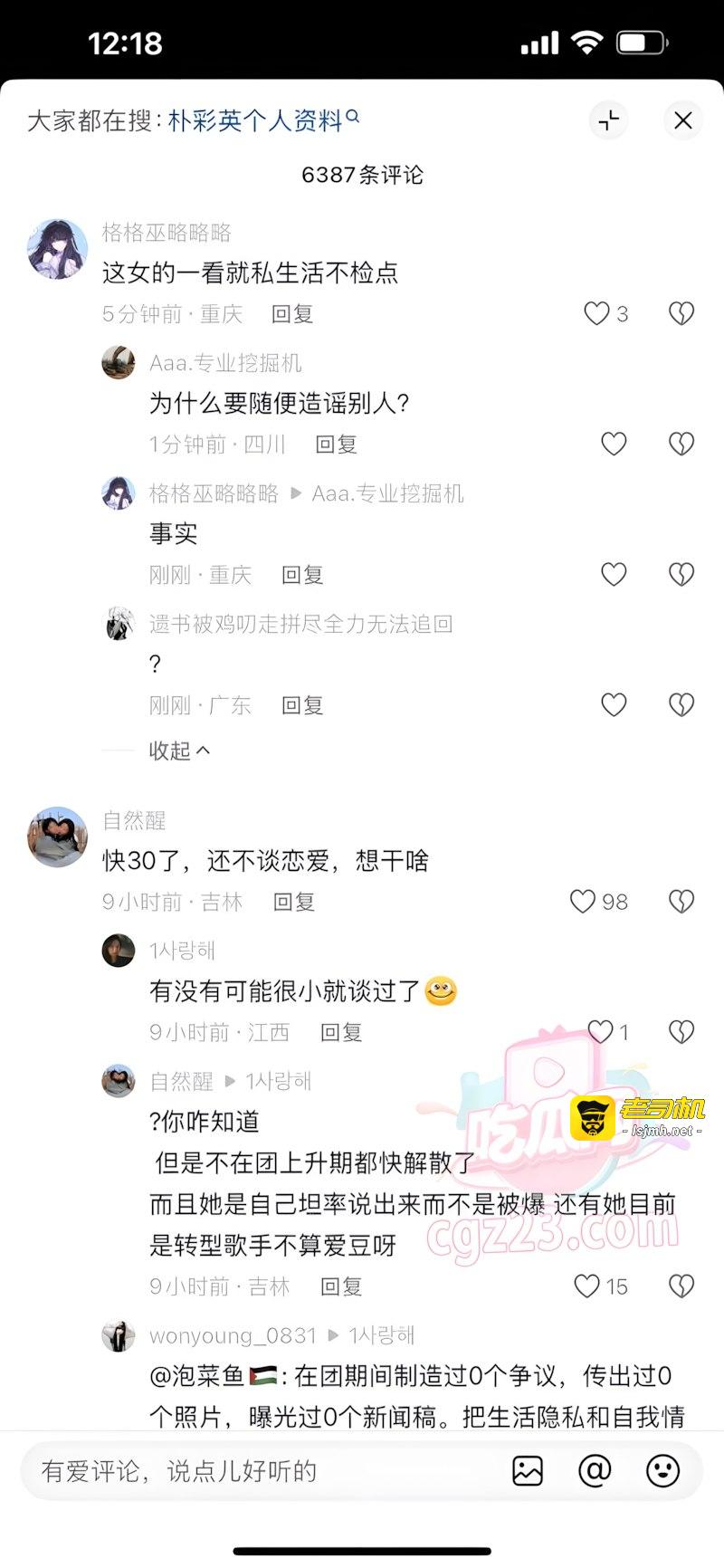The width and height of the screenshot is (724, 1568).
Task: Focus the comment field 有爱评论，说点儿好听的
Action: (262, 1471)
